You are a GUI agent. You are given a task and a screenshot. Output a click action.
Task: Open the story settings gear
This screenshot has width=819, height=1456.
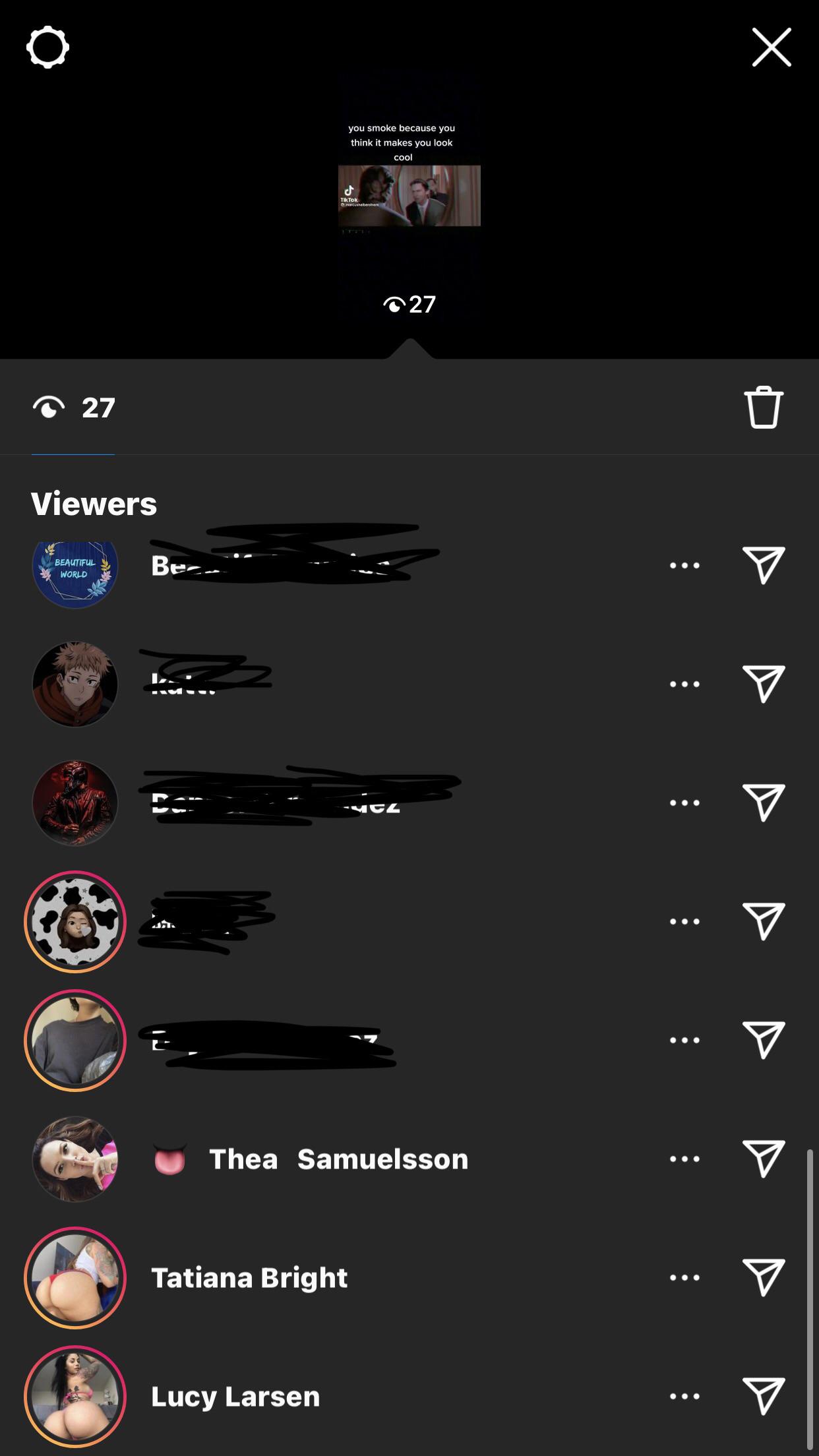(48, 47)
